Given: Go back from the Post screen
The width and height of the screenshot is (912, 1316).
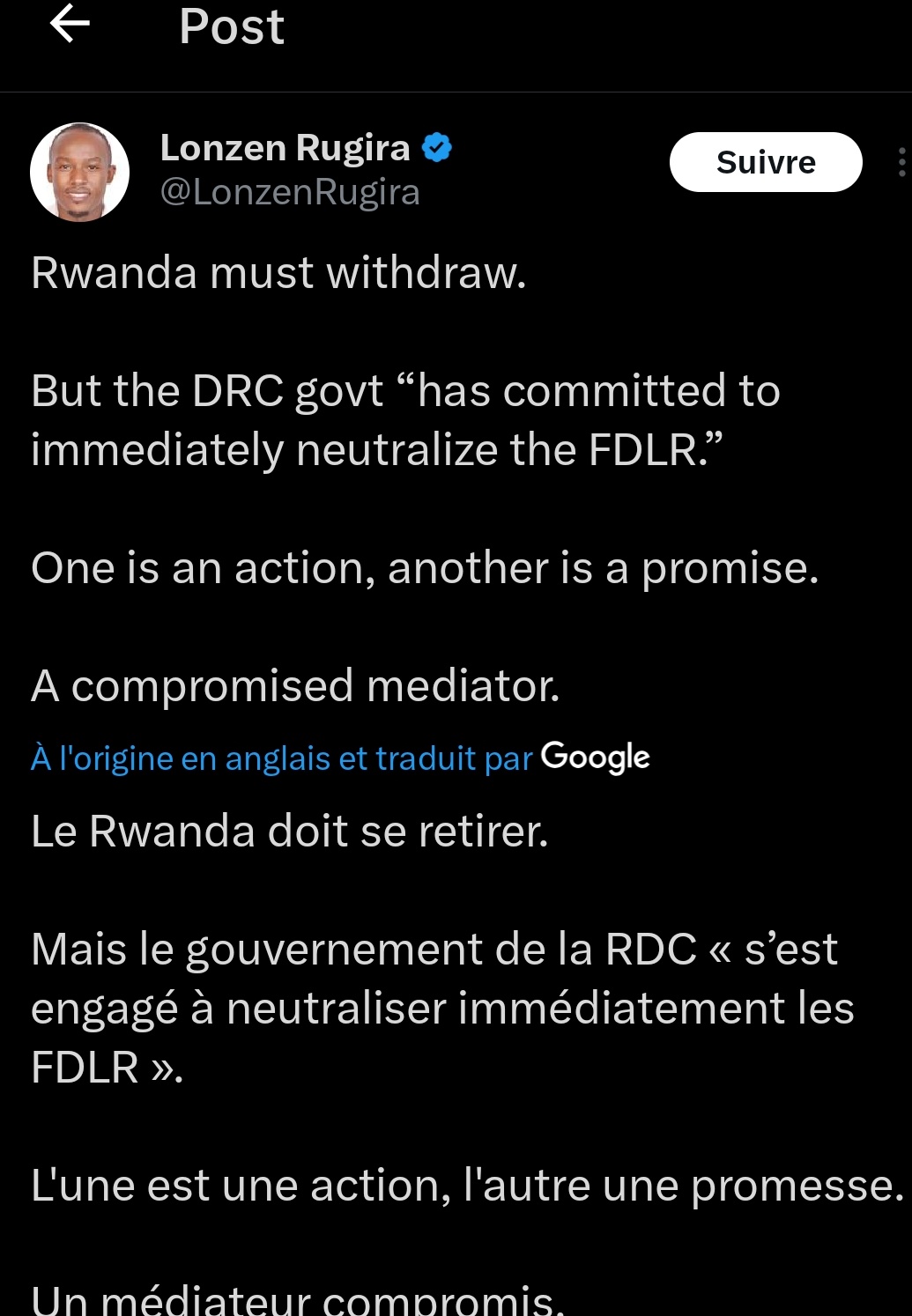Looking at the screenshot, I should click(70, 25).
